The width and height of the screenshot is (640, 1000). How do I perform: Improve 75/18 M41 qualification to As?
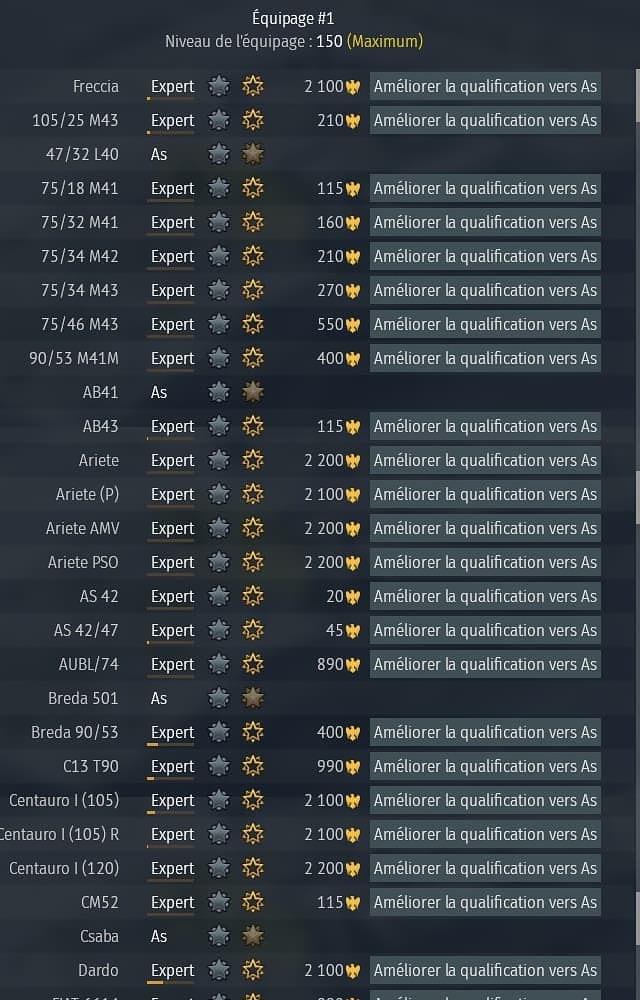(x=485, y=189)
